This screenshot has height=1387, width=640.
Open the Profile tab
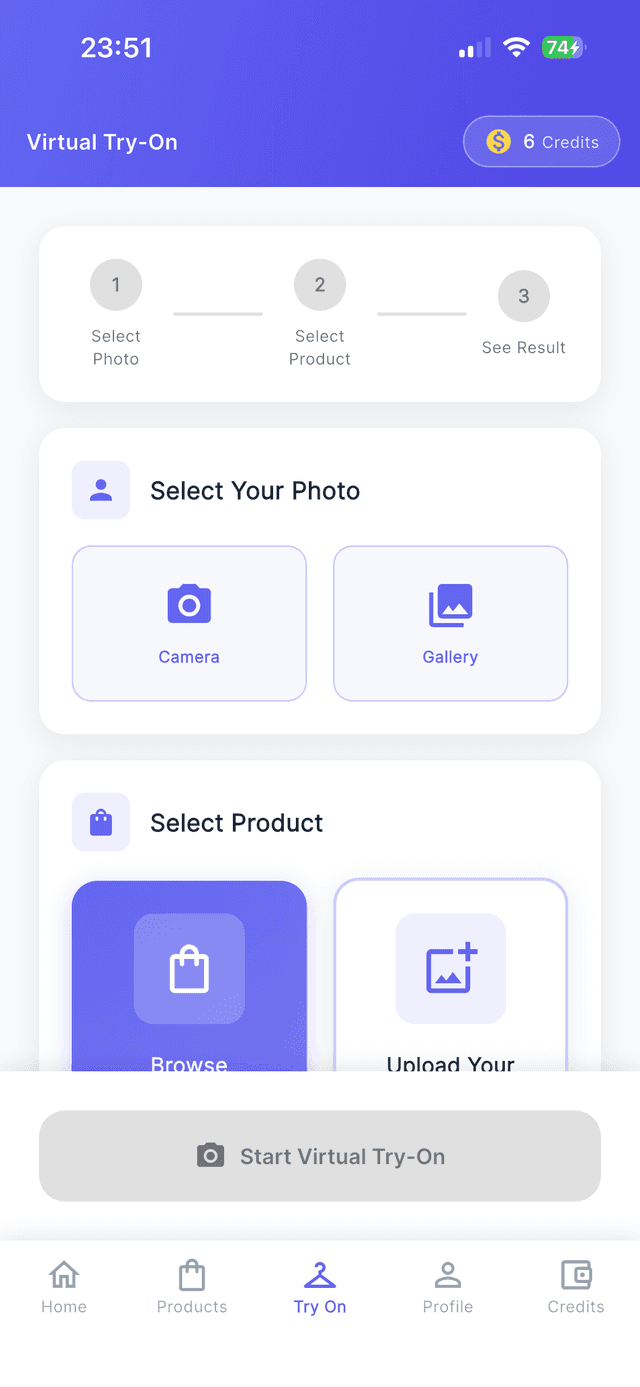(448, 1288)
